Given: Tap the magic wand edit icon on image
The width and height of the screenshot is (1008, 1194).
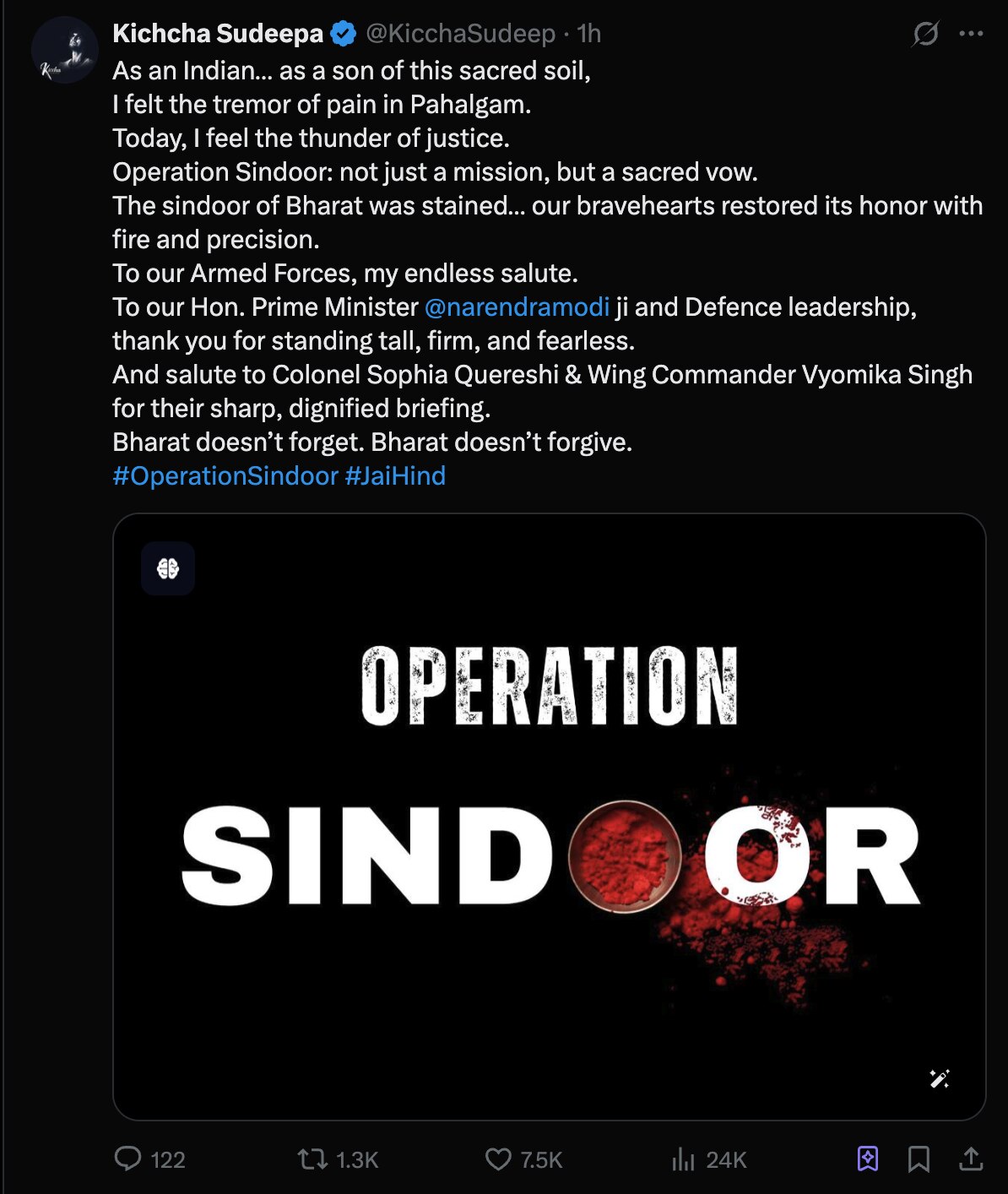Looking at the screenshot, I should coord(939,1078).
